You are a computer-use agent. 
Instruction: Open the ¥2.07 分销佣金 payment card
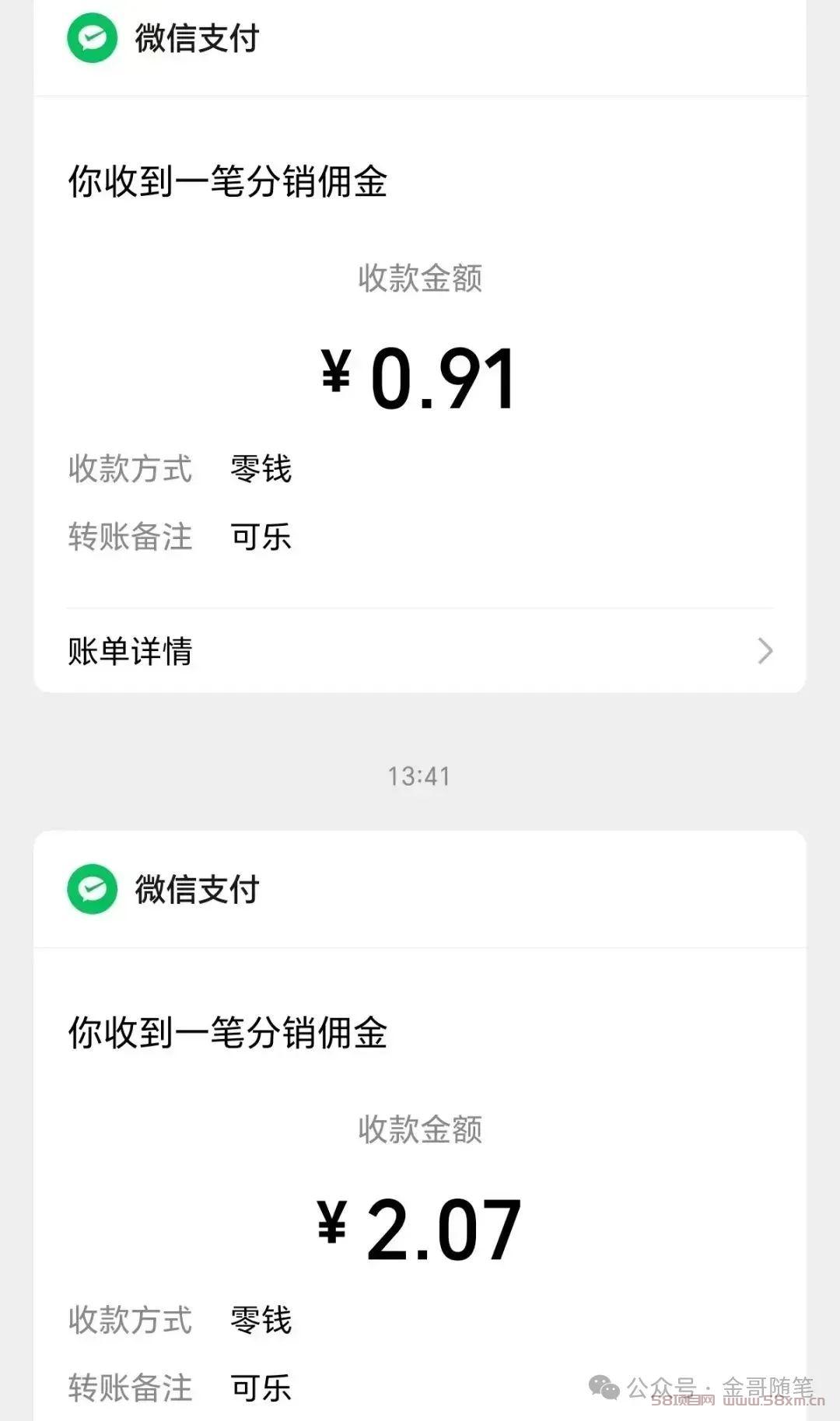coord(420,1126)
